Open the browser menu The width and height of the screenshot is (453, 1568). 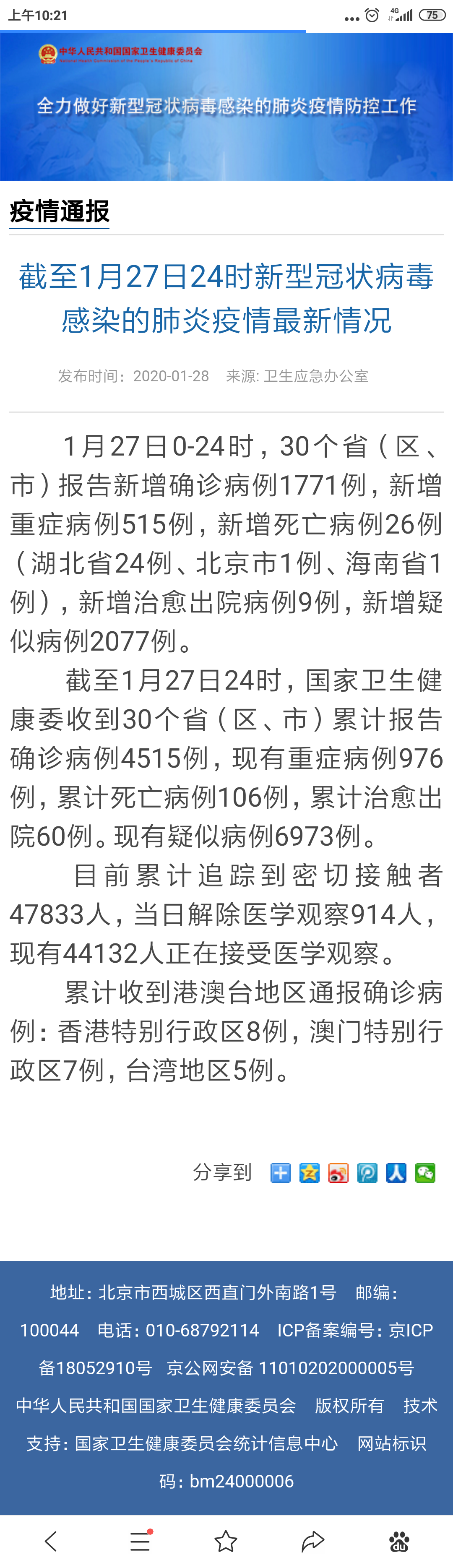click(x=139, y=1541)
